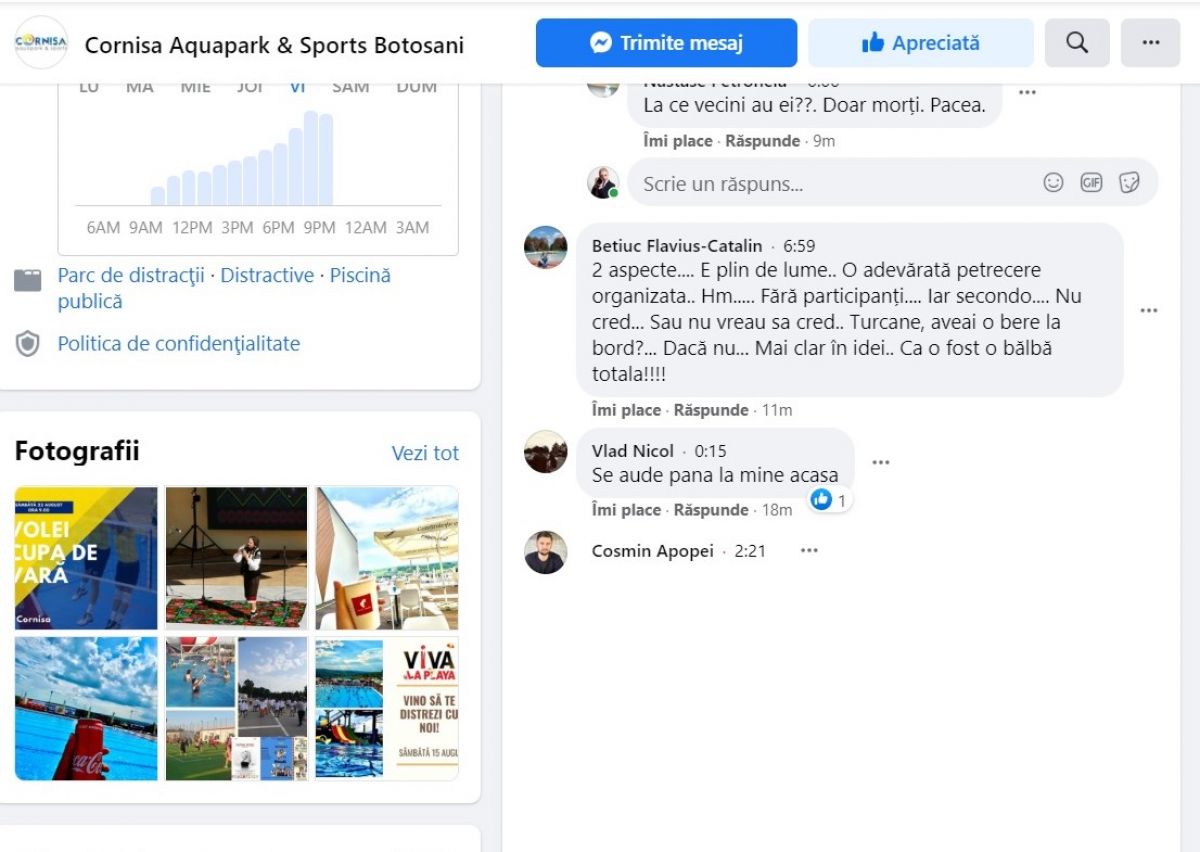This screenshot has height=852, width=1200.
Task: Open Cosmin Apopei's profile
Action: tap(652, 551)
